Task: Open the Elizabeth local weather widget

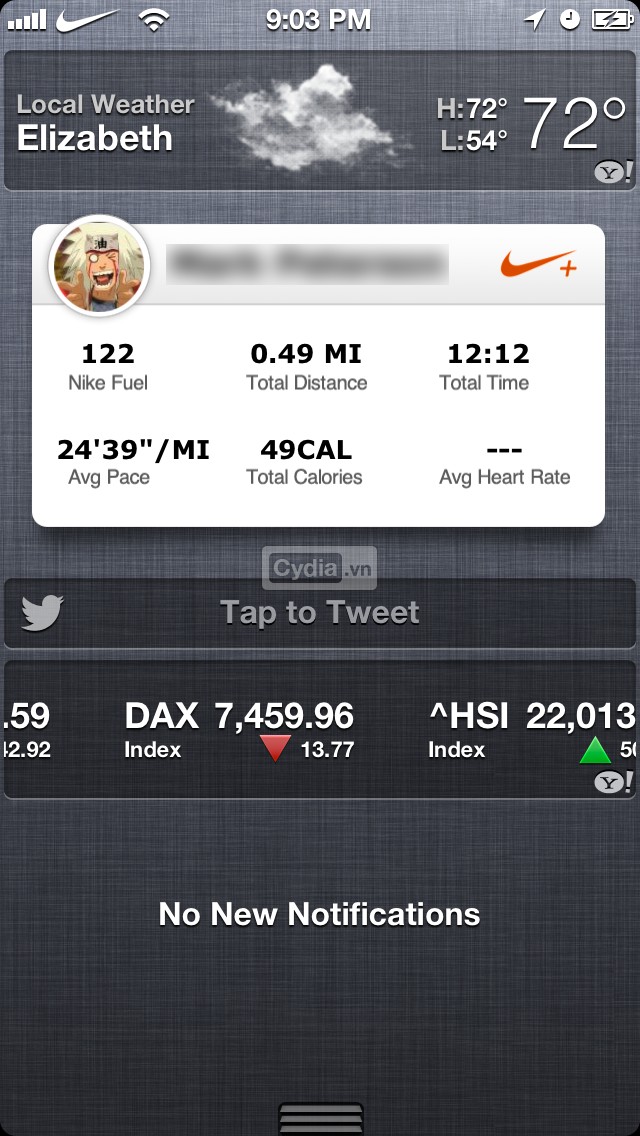Action: [x=320, y=122]
